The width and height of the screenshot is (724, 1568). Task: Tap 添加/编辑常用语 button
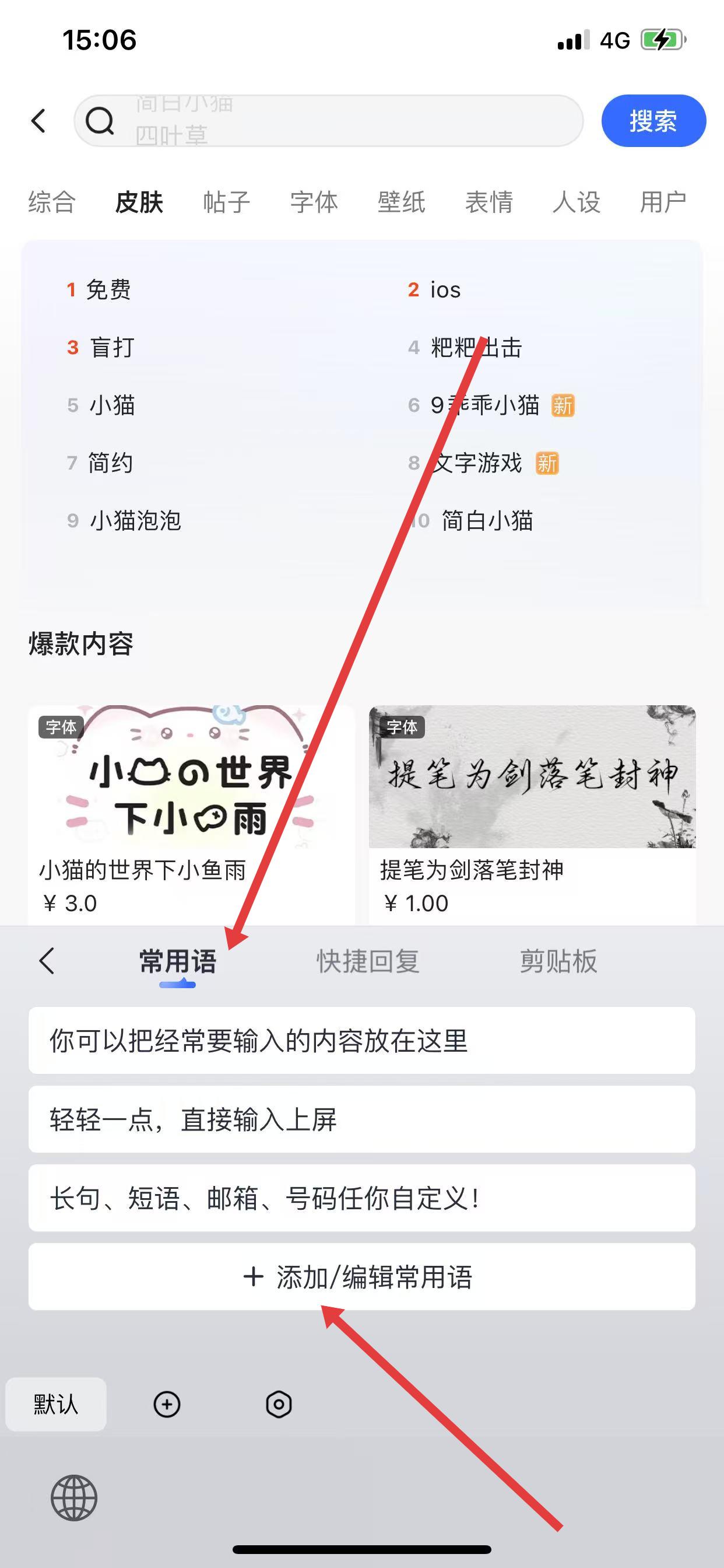[361, 1276]
